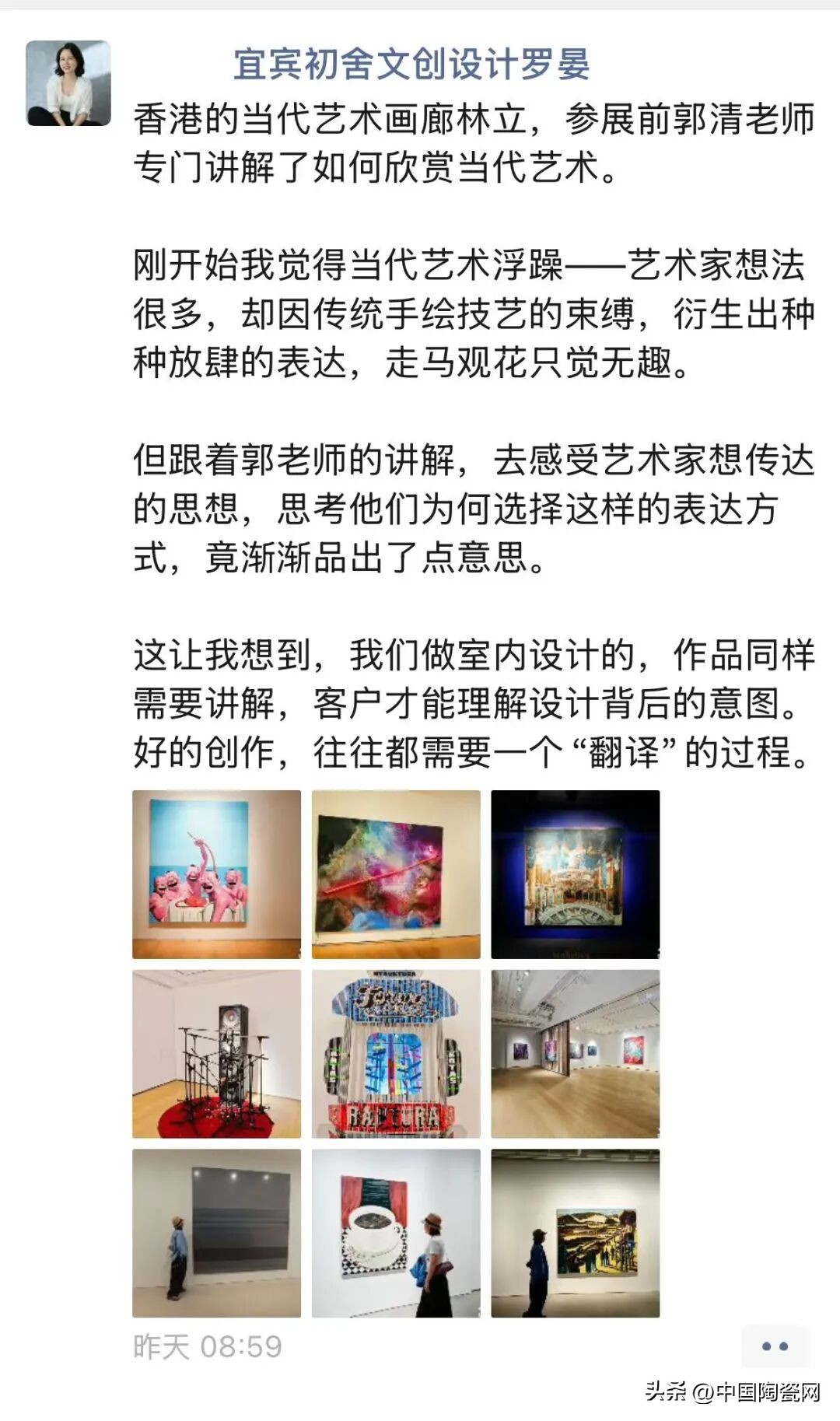Open the colorful abstract painting photo
The width and height of the screenshot is (840, 1421).
point(396,874)
